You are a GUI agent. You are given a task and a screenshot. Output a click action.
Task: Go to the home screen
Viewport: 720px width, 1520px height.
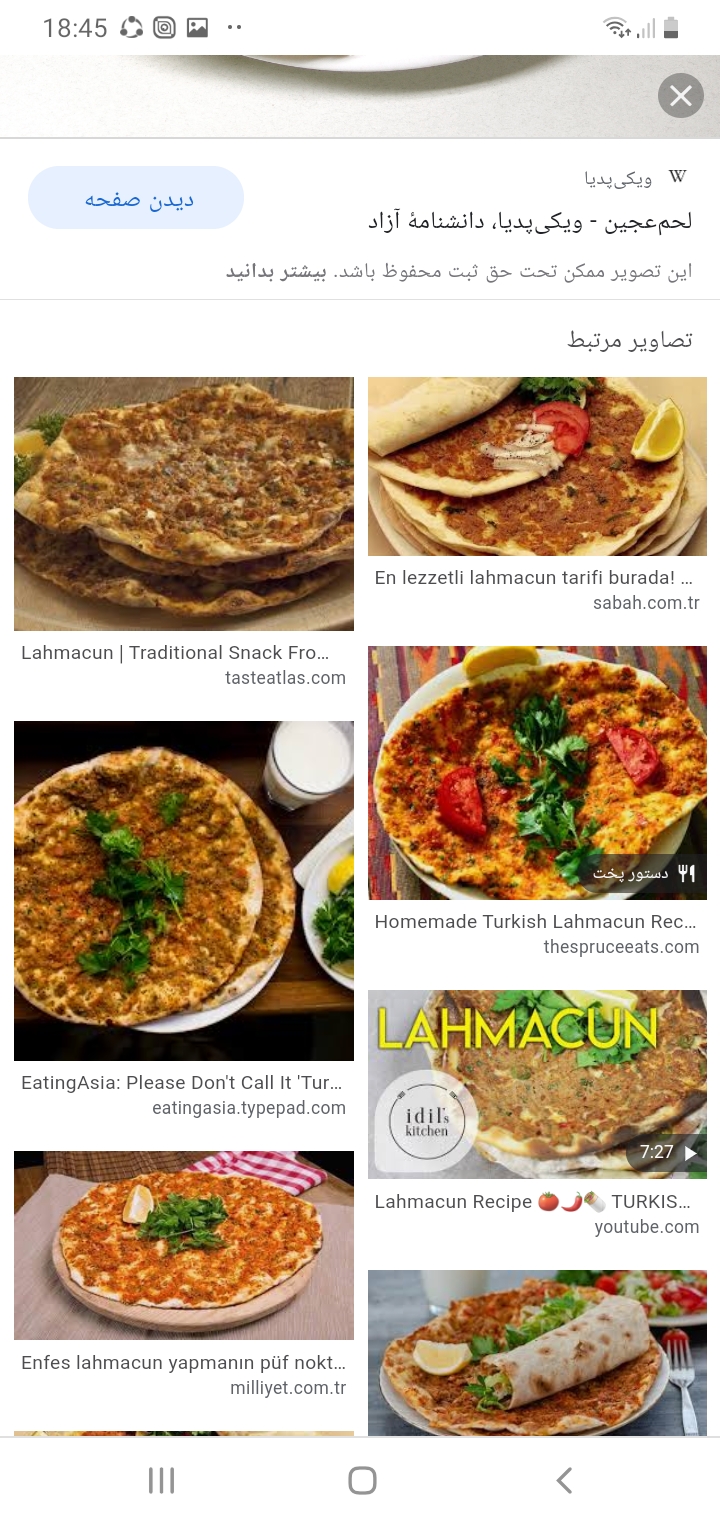tap(362, 1480)
